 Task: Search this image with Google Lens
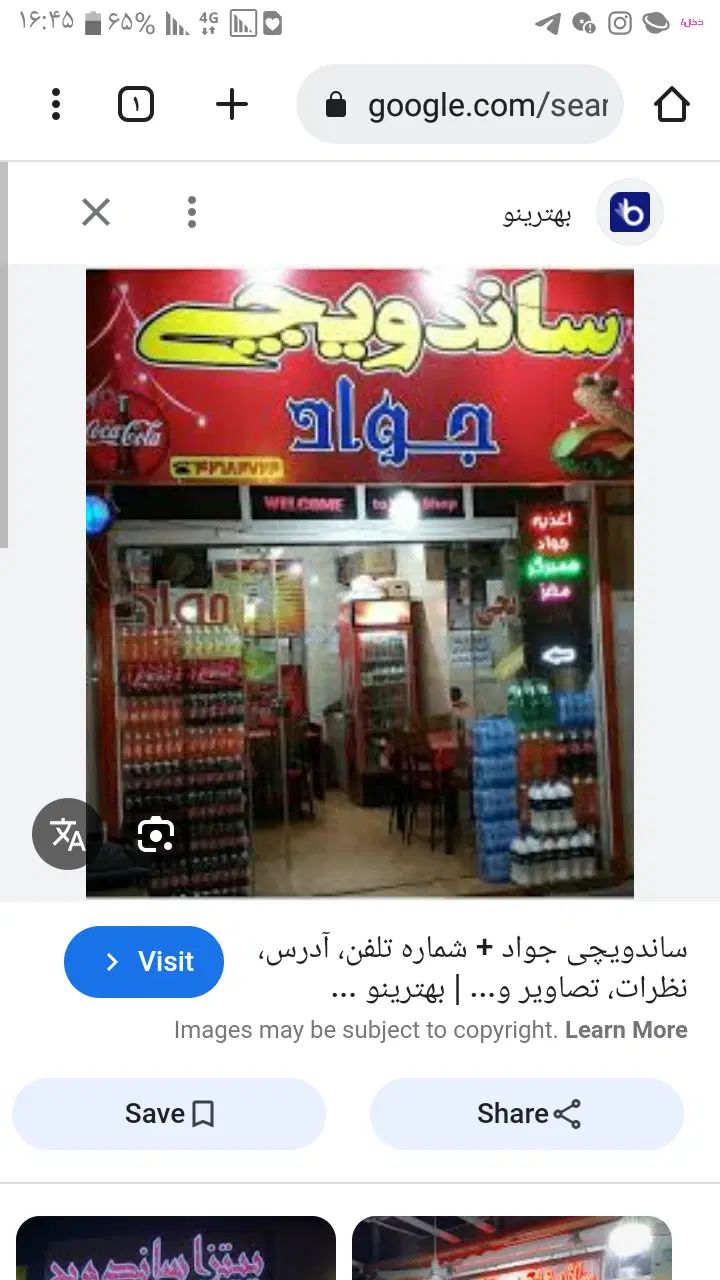tap(155, 834)
